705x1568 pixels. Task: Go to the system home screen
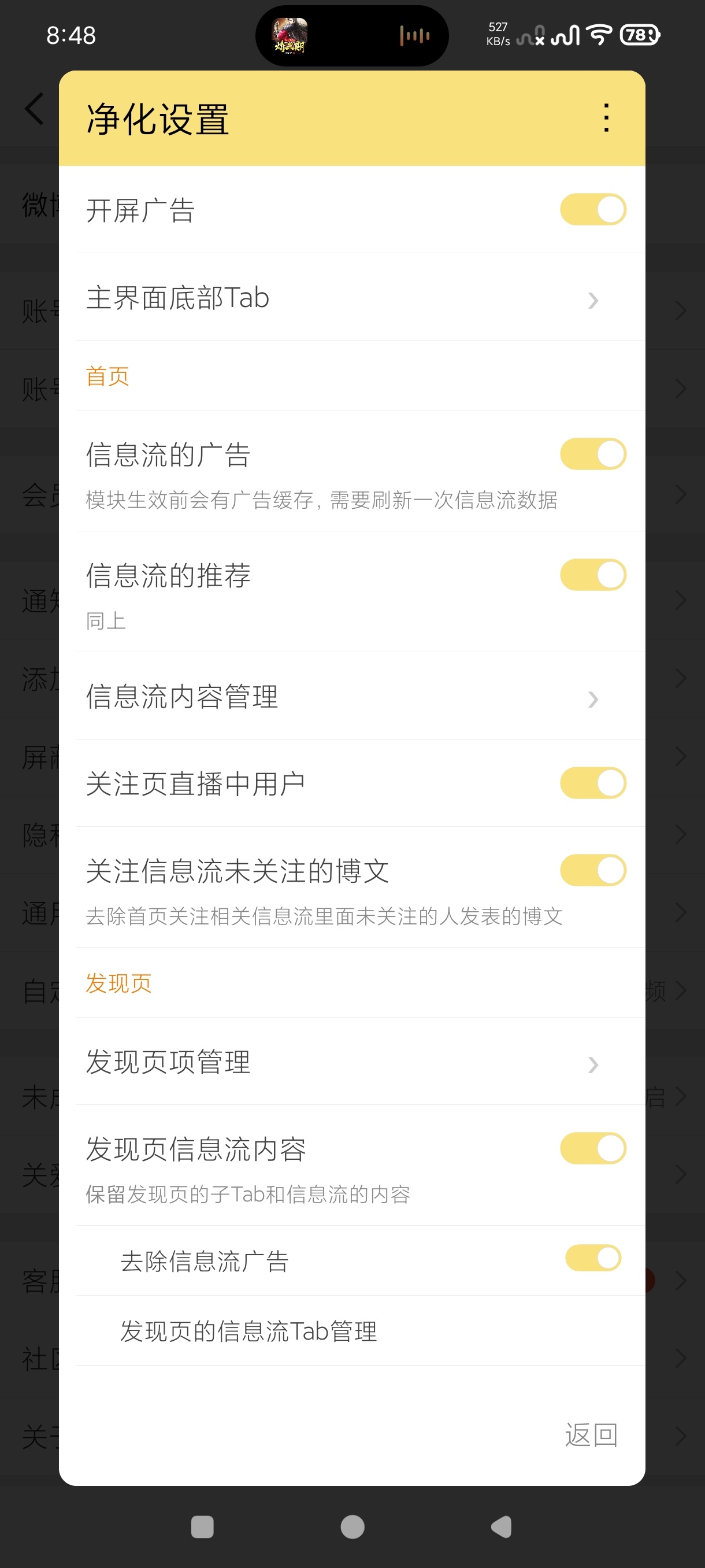[x=352, y=1526]
